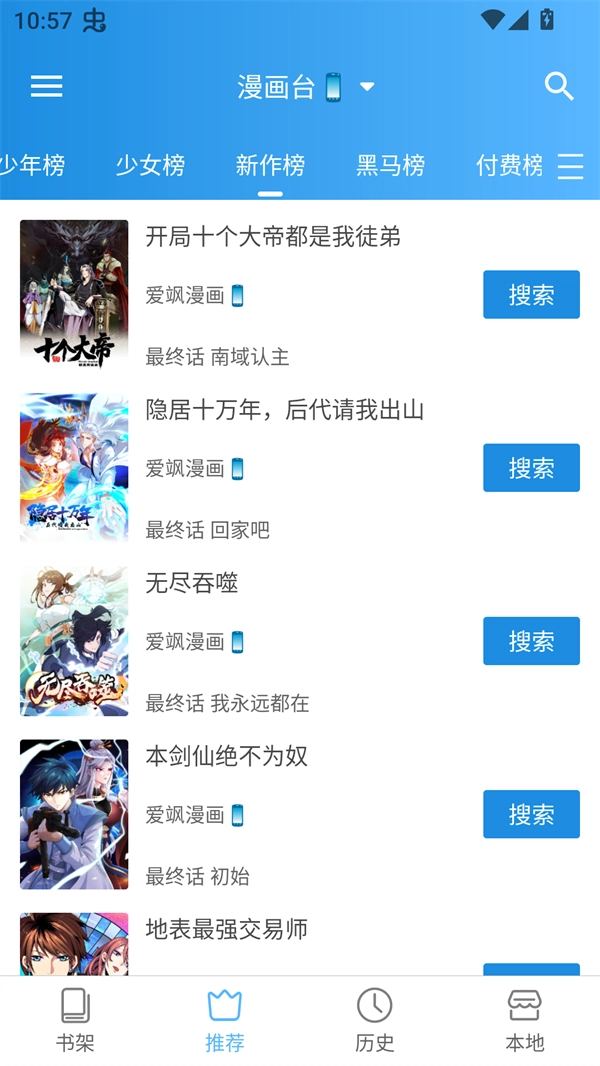Switch to the 黑马榜 tab
The height and width of the screenshot is (1066, 600).
390,165
